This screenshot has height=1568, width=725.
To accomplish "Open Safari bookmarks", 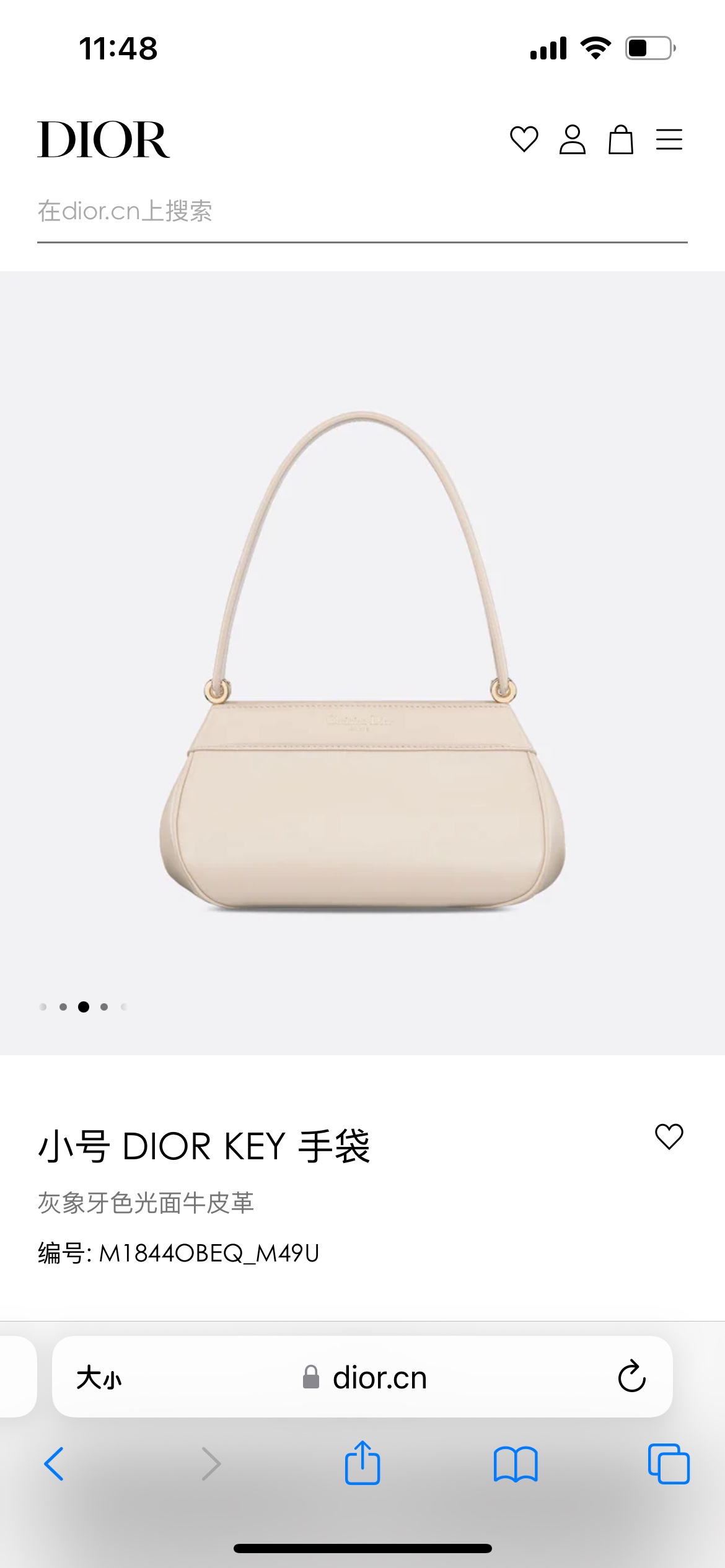I will pyautogui.click(x=516, y=1464).
